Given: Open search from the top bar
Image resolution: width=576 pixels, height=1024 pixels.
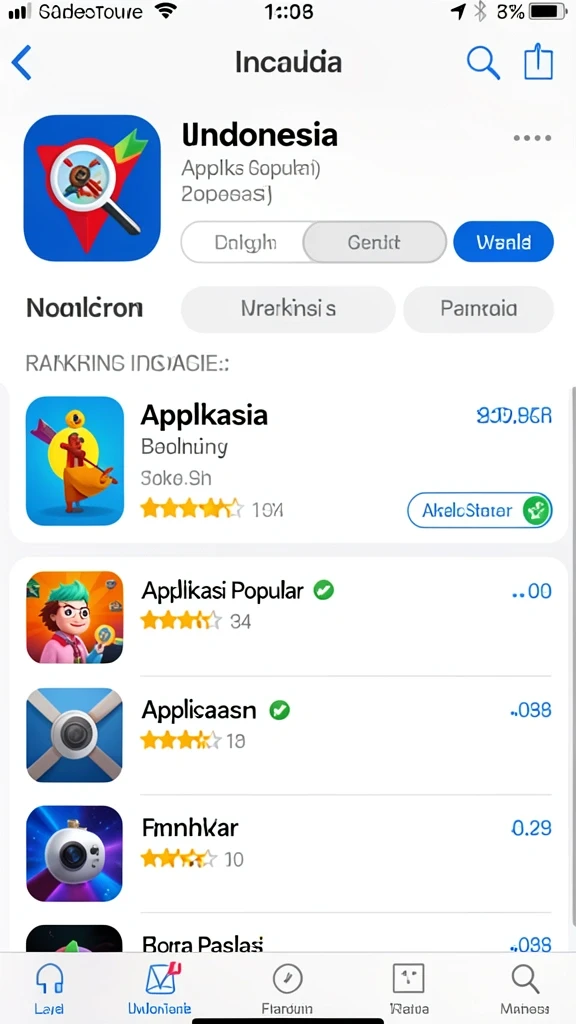Looking at the screenshot, I should [483, 63].
